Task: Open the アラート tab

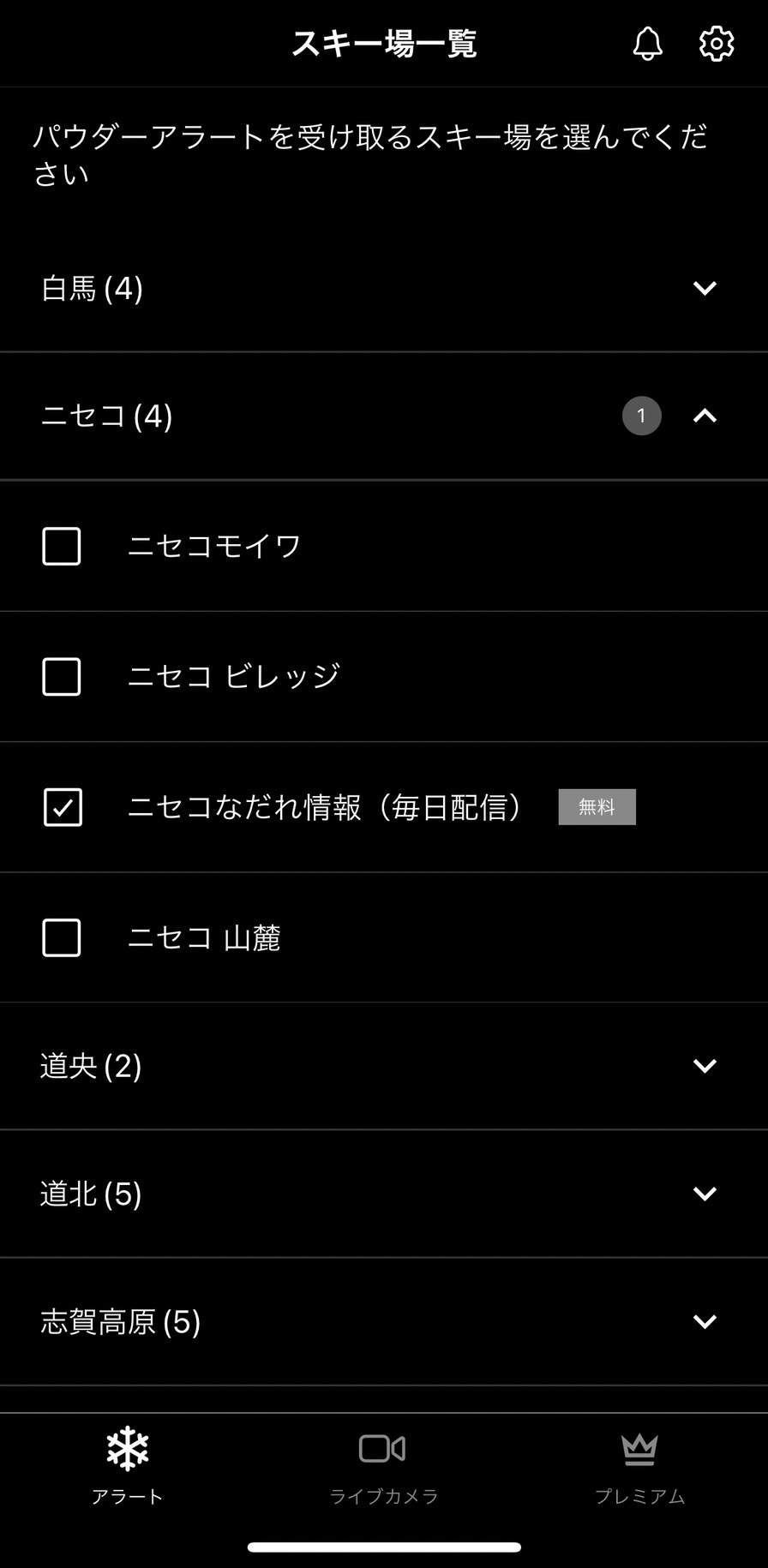Action: (x=127, y=1467)
